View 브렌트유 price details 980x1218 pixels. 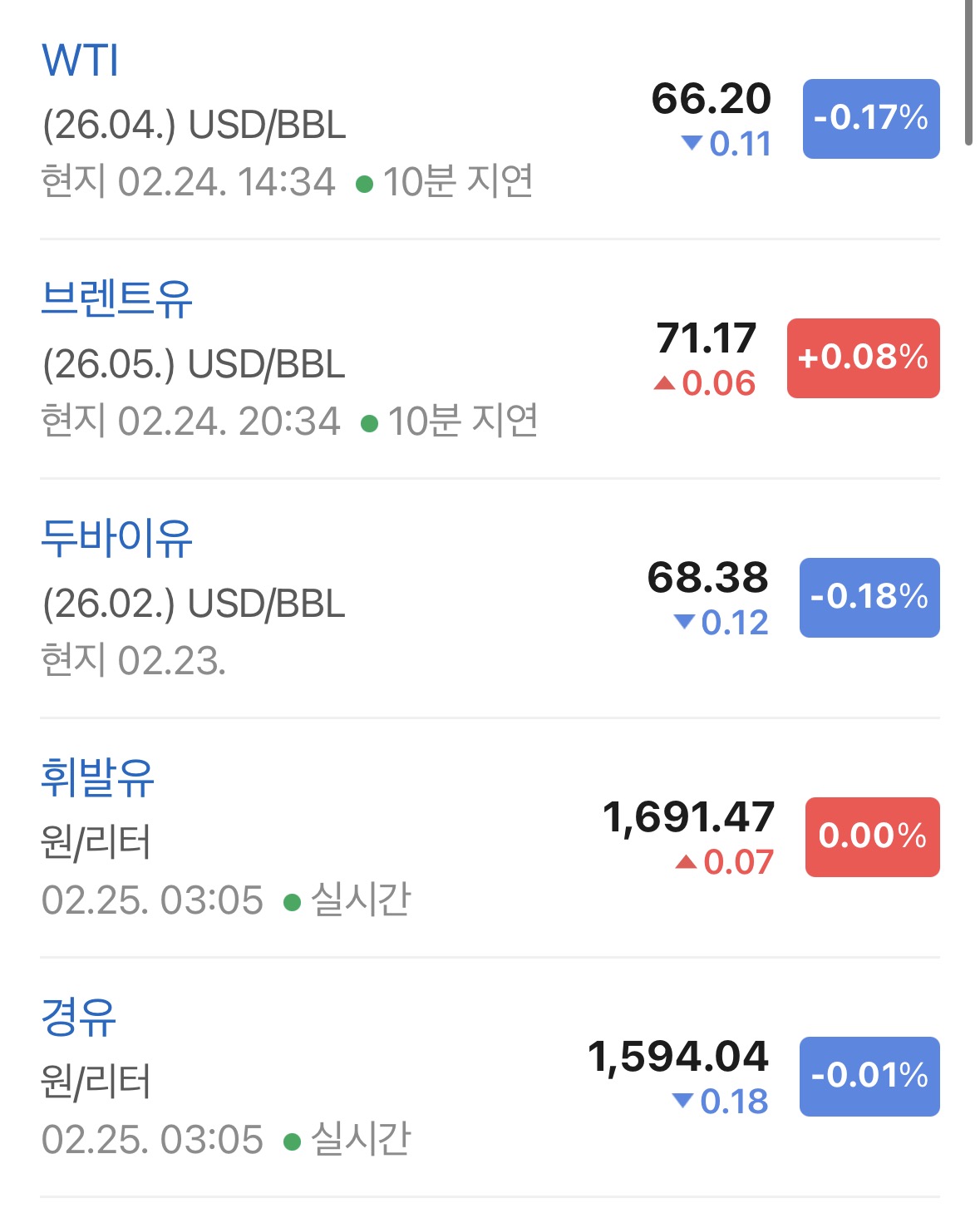pos(116,299)
